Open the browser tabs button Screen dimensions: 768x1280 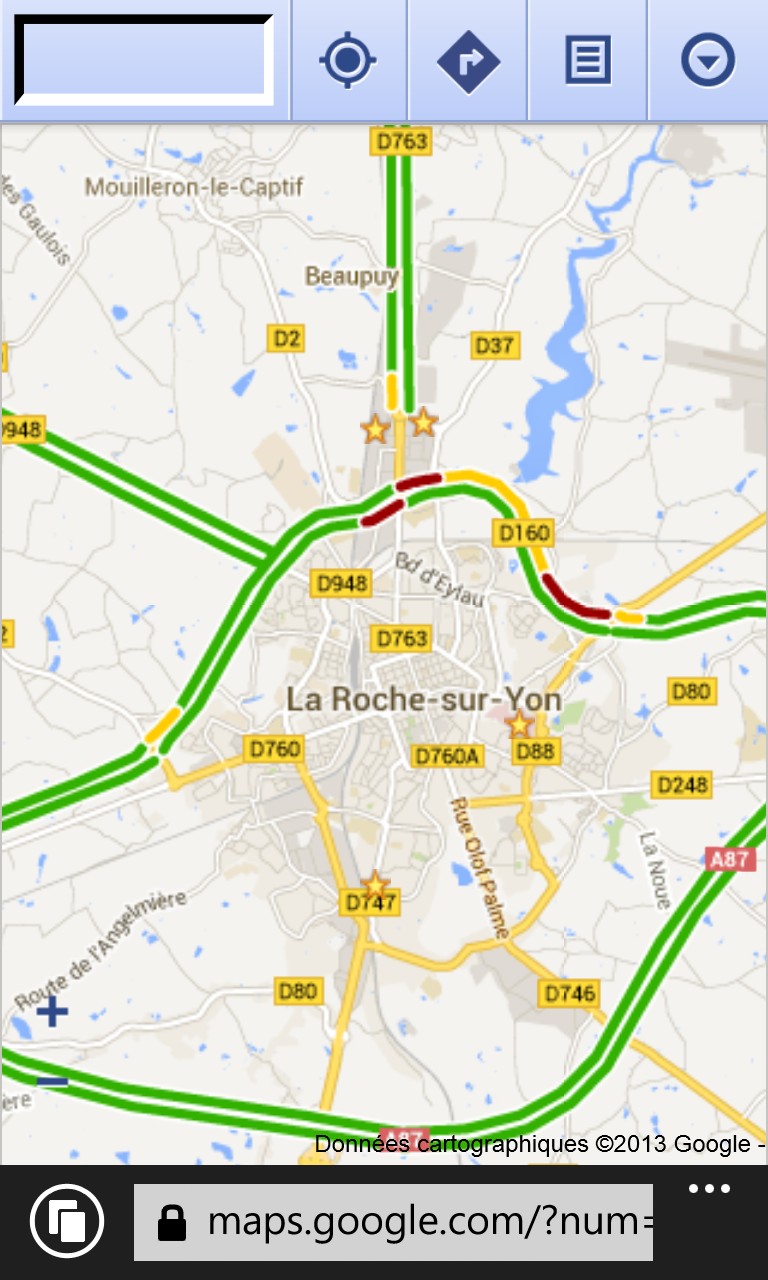pos(67,1221)
